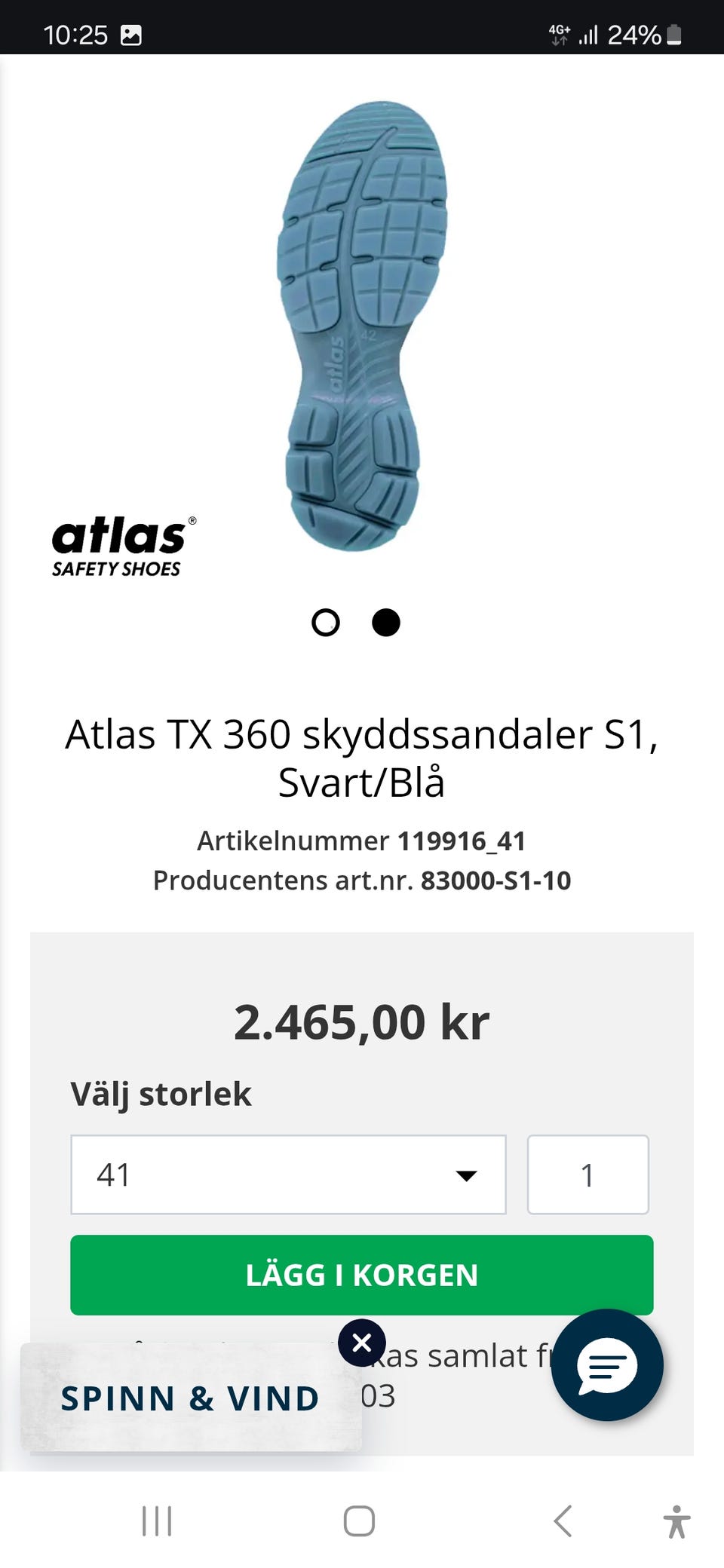Go back with the system back button
Viewport: 724px width, 1568px height.
[563, 1521]
